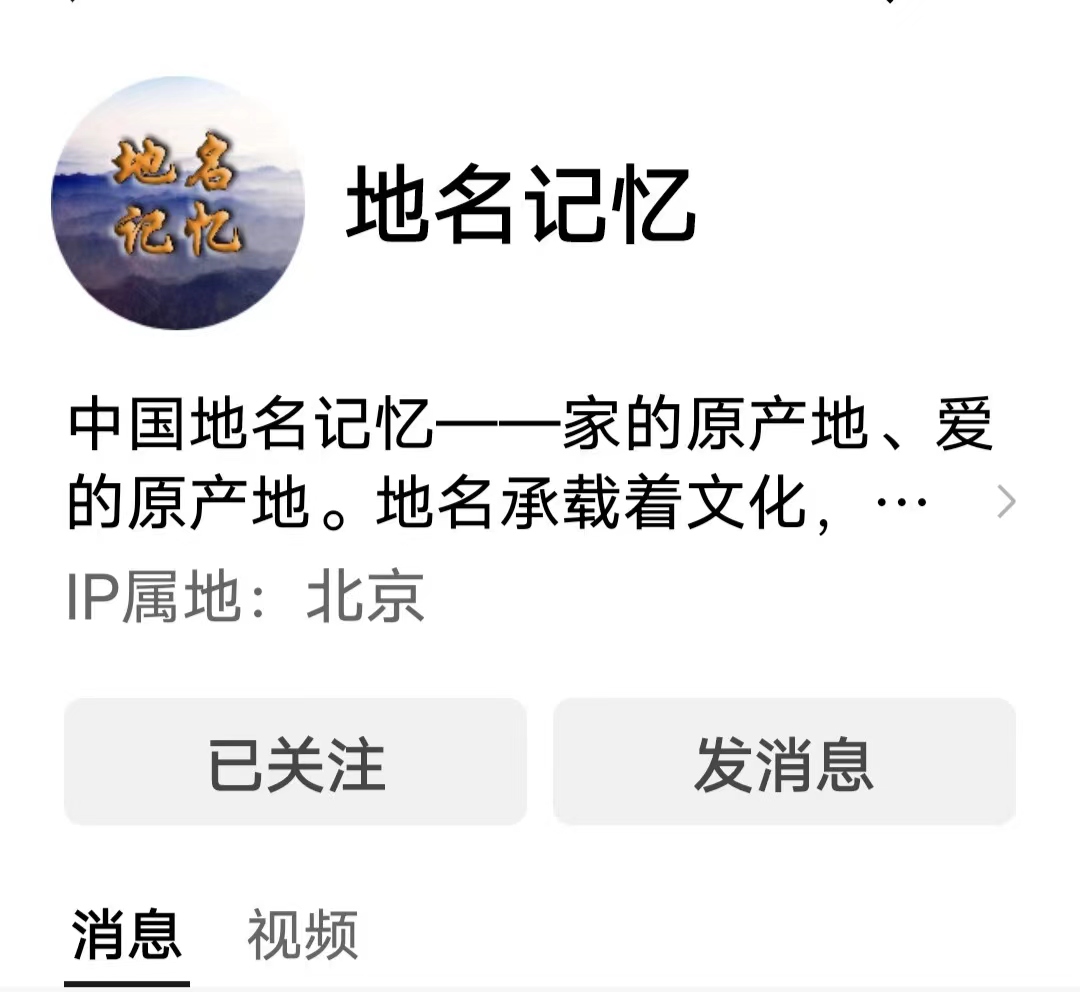Tap the 已关注 following button
Screen dimensions: 1080x992
tap(296, 762)
